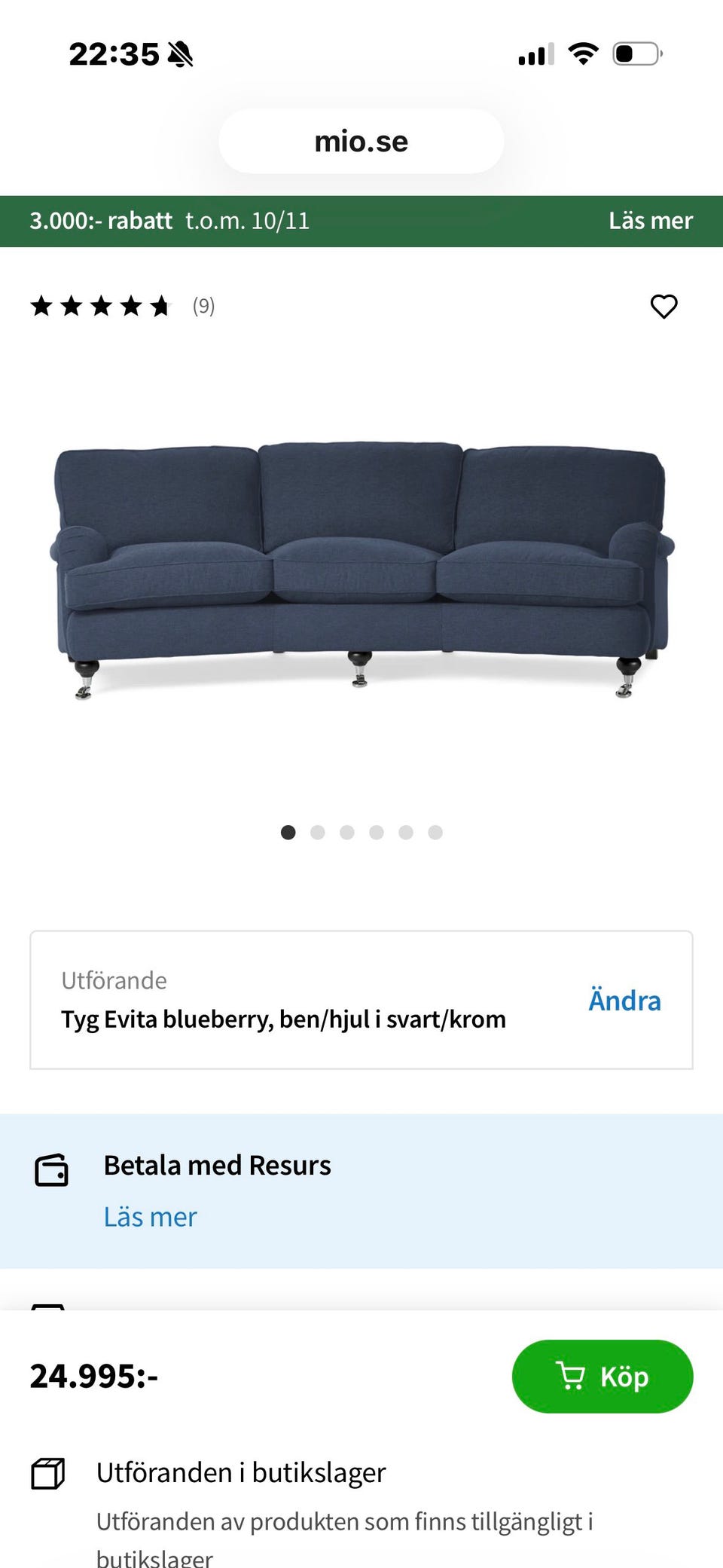Tap the cellular signal icon

(x=535, y=52)
